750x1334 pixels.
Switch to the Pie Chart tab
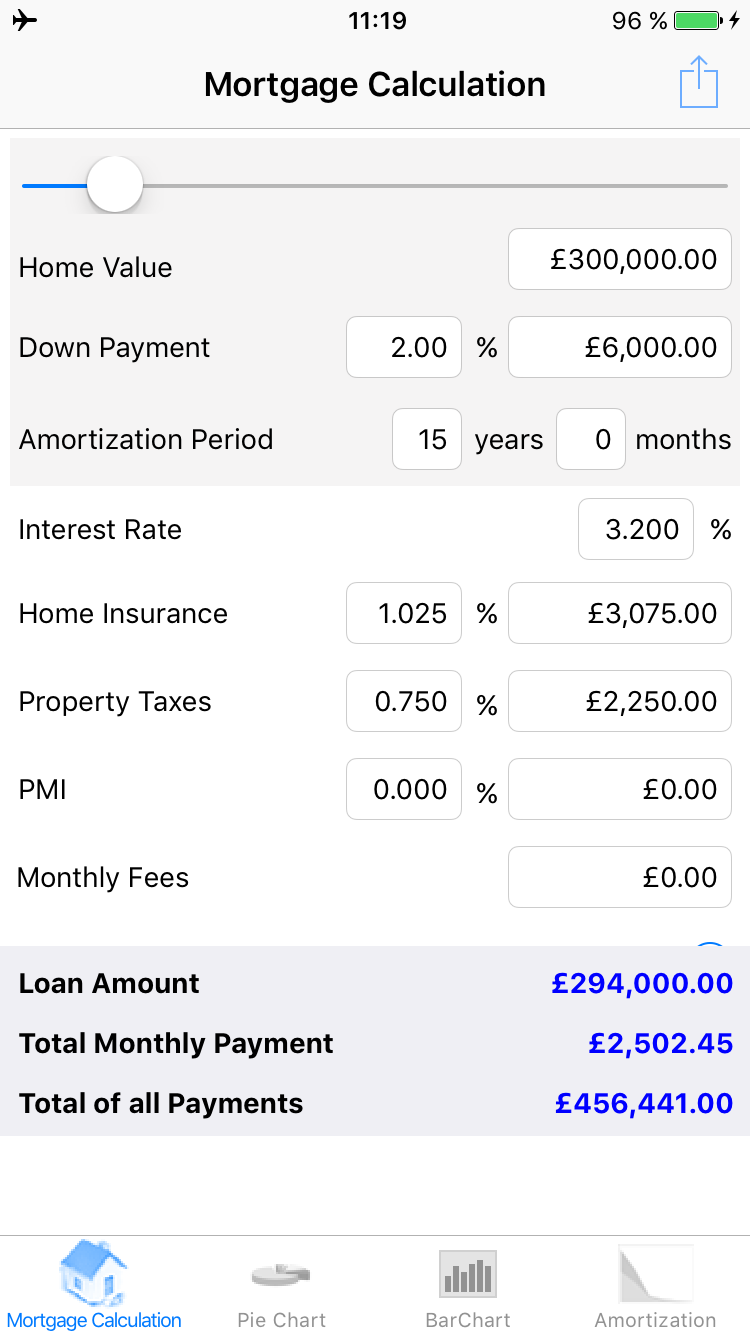click(x=281, y=1286)
